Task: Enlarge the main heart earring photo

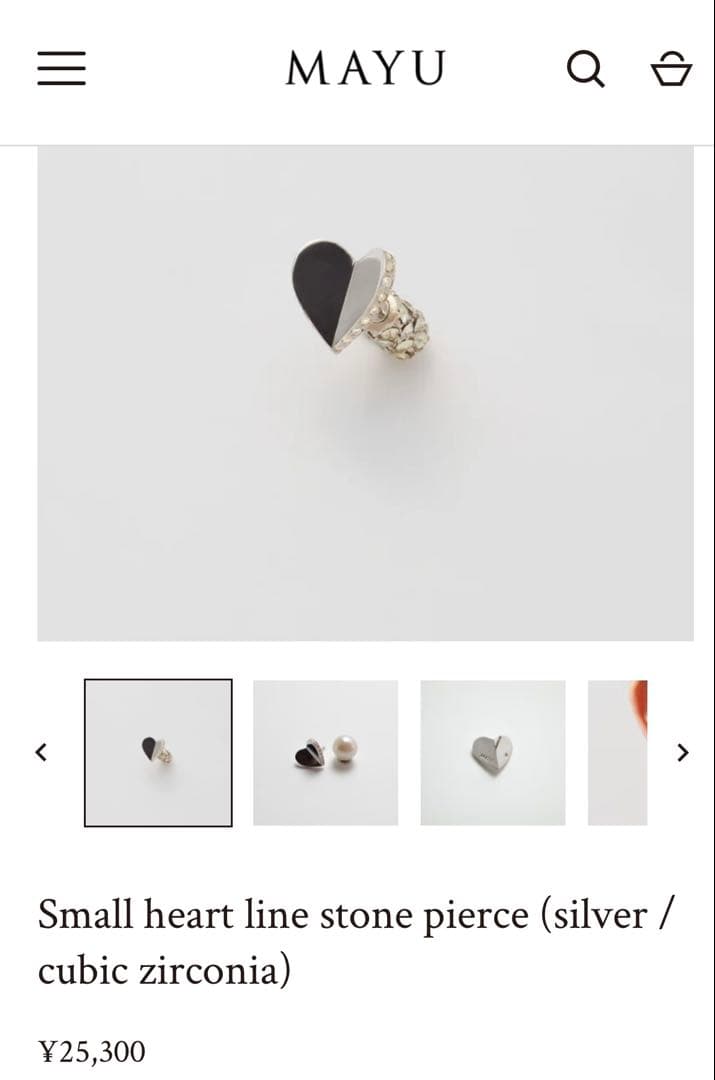Action: coord(365,393)
